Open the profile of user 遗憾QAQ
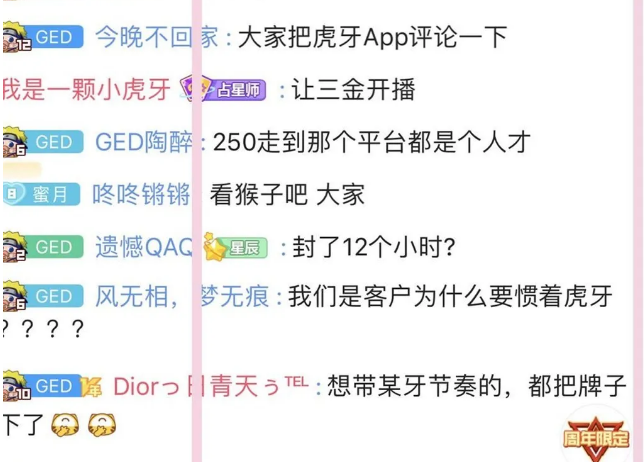The height and width of the screenshot is (462, 644). point(143,246)
